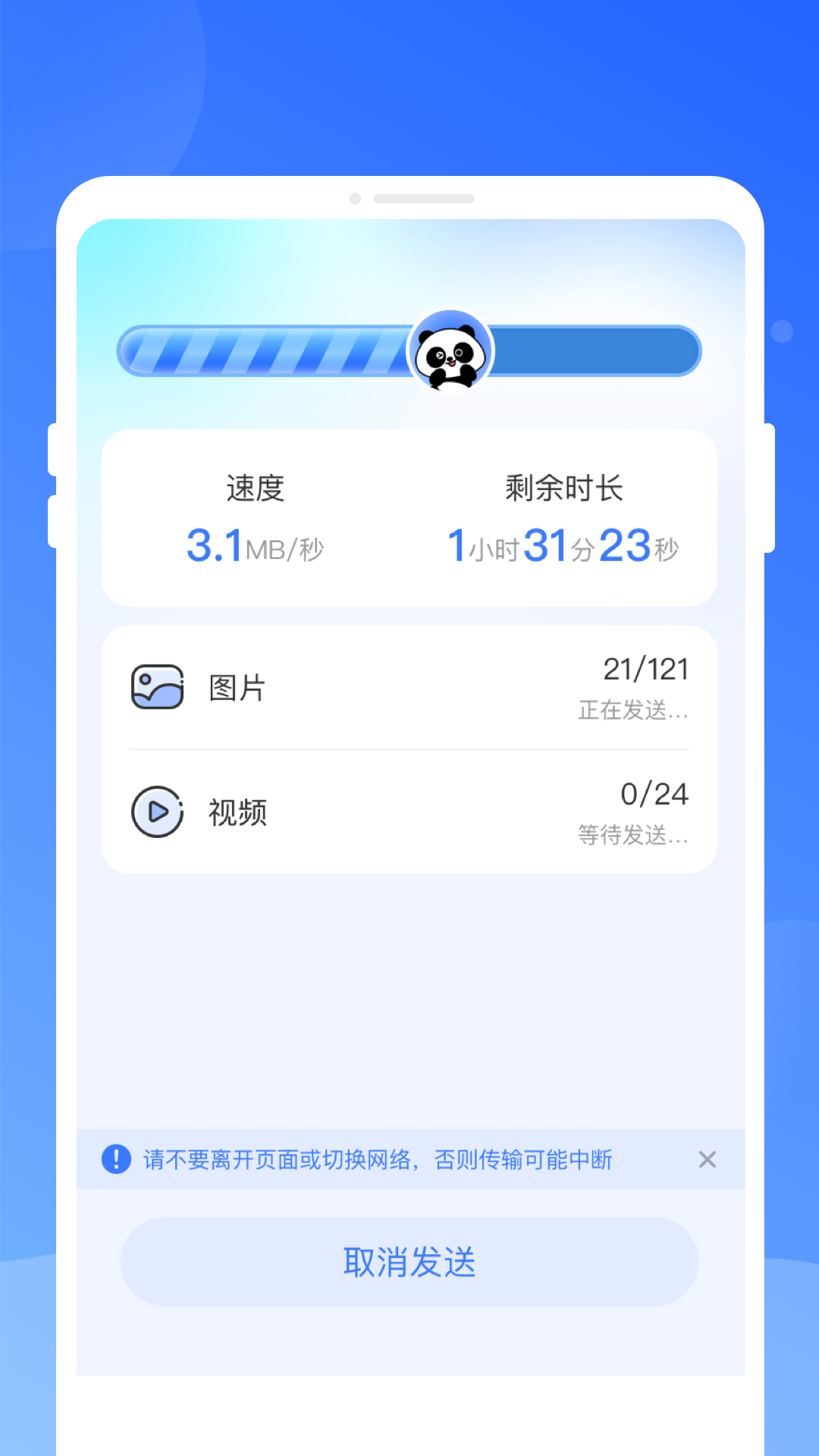Click the exclamation warning icon in the notice bar

pos(115,1159)
